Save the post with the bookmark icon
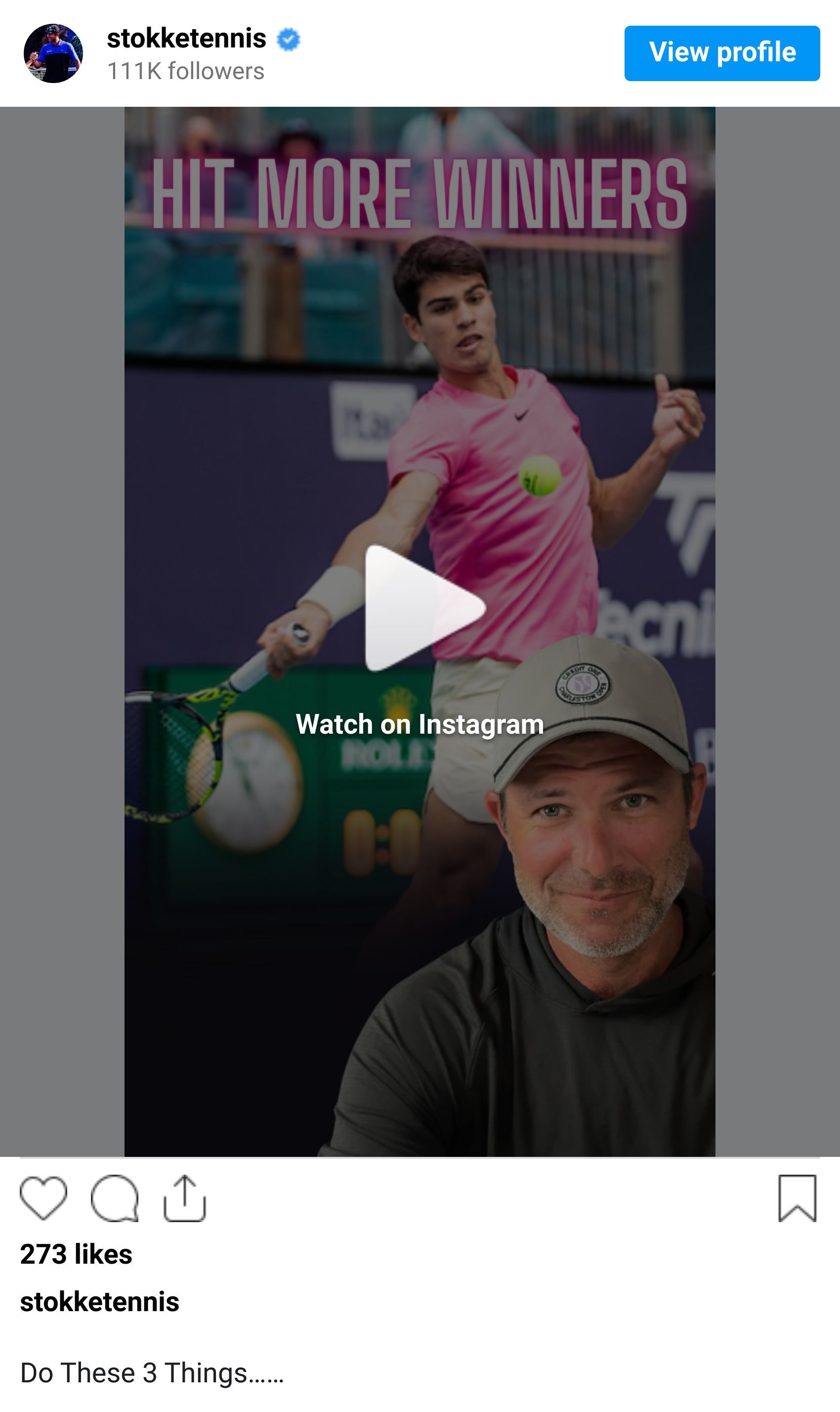 point(797,1197)
